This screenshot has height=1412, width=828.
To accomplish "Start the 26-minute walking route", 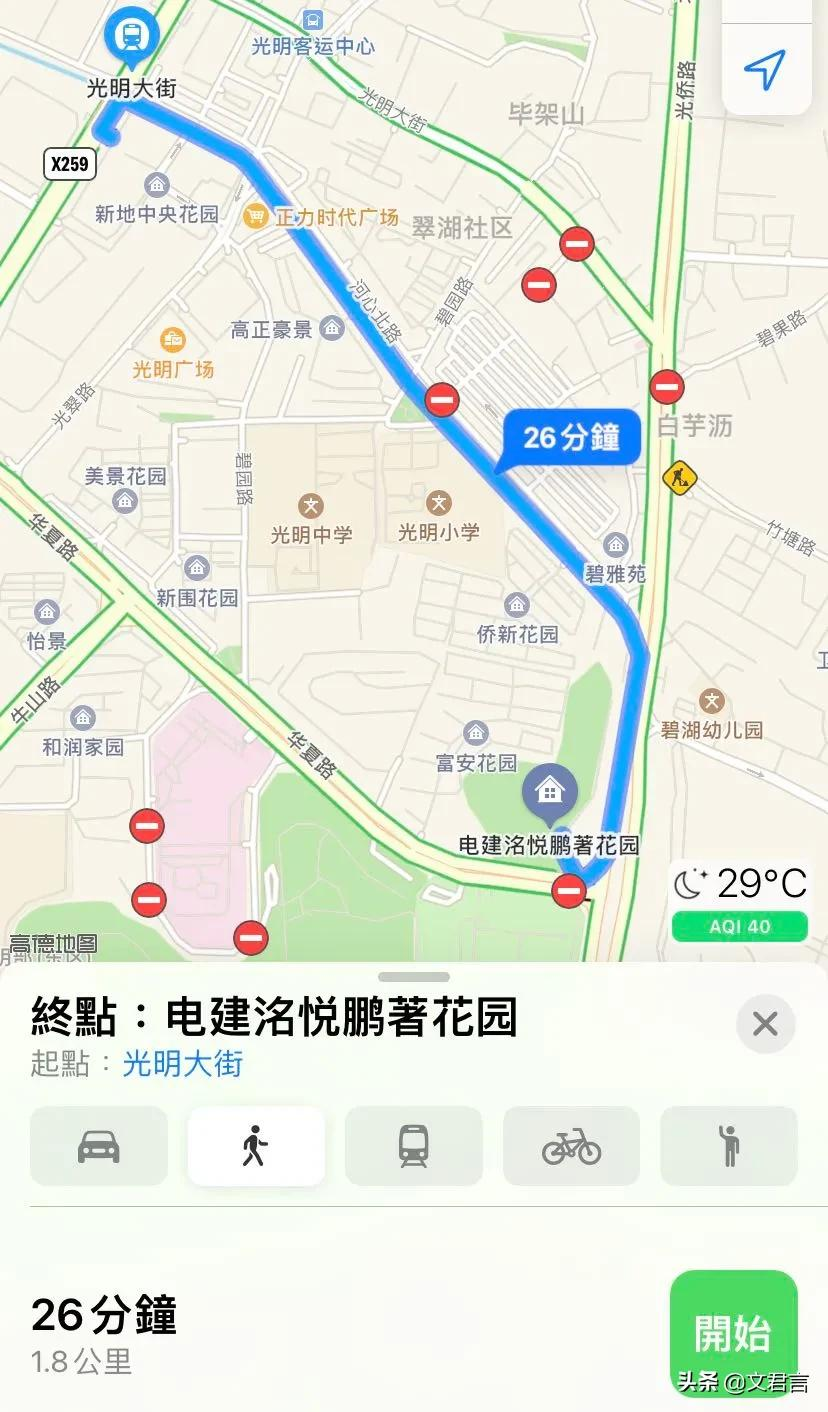I will [x=733, y=1332].
